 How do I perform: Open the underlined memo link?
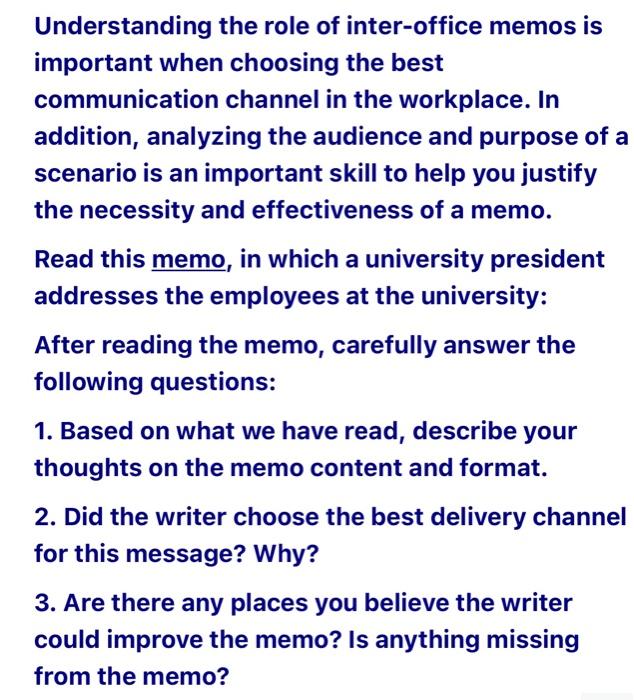[x=188, y=261]
